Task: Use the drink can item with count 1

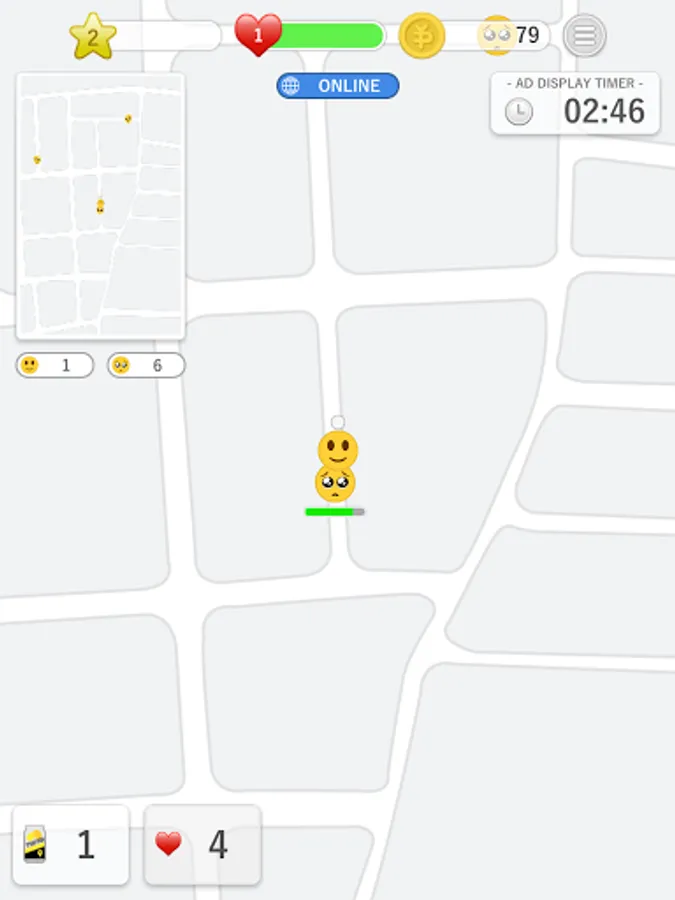Action: click(x=71, y=845)
